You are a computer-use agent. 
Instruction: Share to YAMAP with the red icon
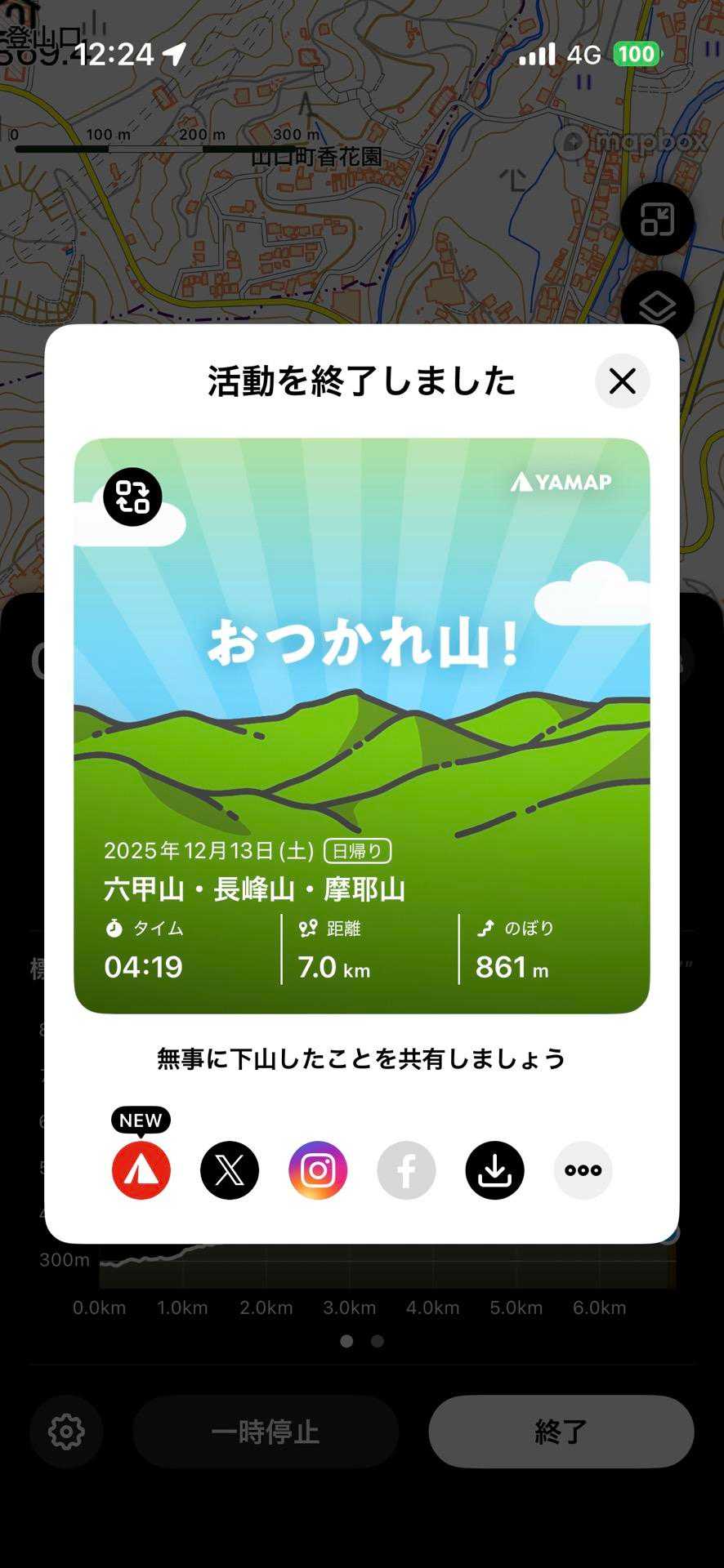pos(141,1170)
